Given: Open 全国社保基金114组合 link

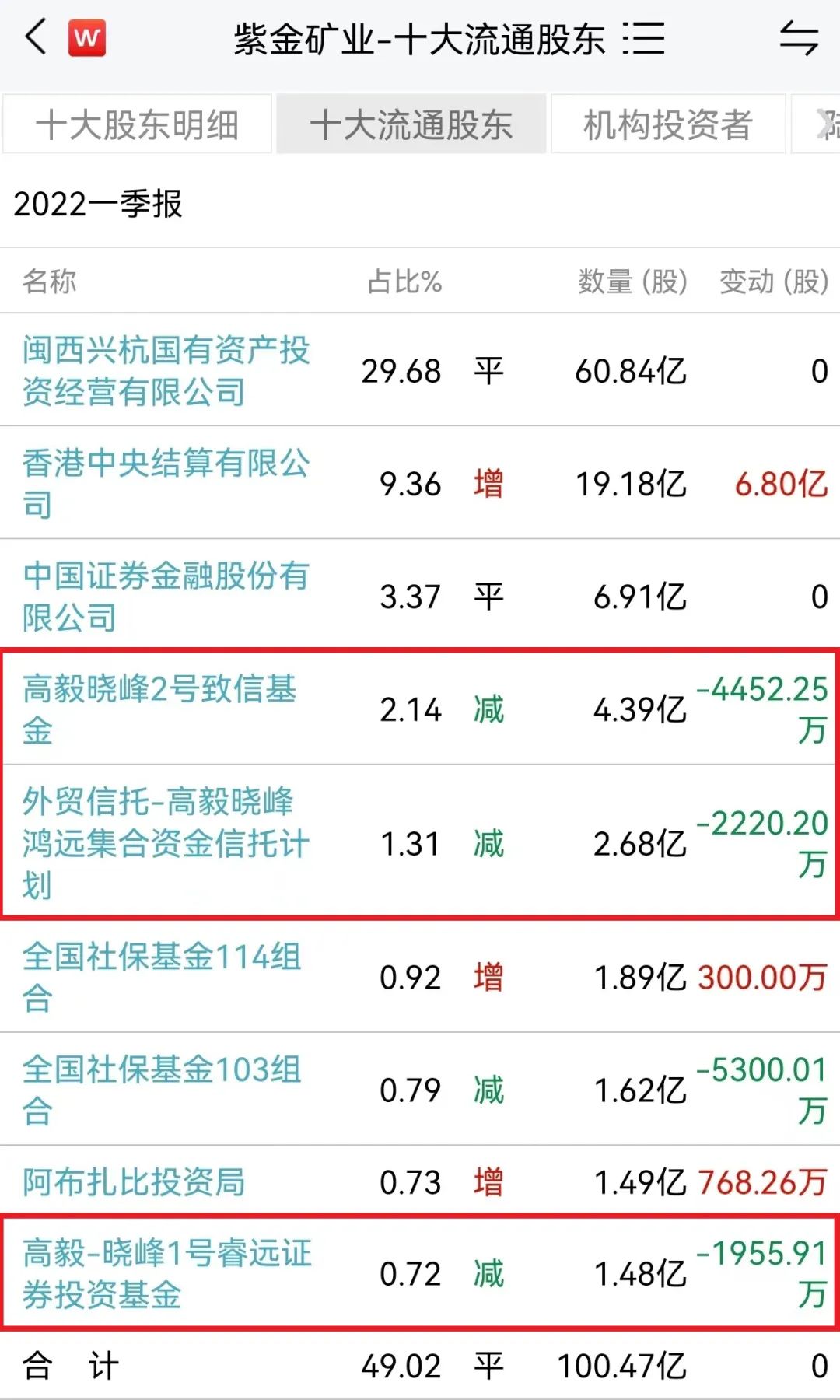Looking at the screenshot, I should point(162,977).
